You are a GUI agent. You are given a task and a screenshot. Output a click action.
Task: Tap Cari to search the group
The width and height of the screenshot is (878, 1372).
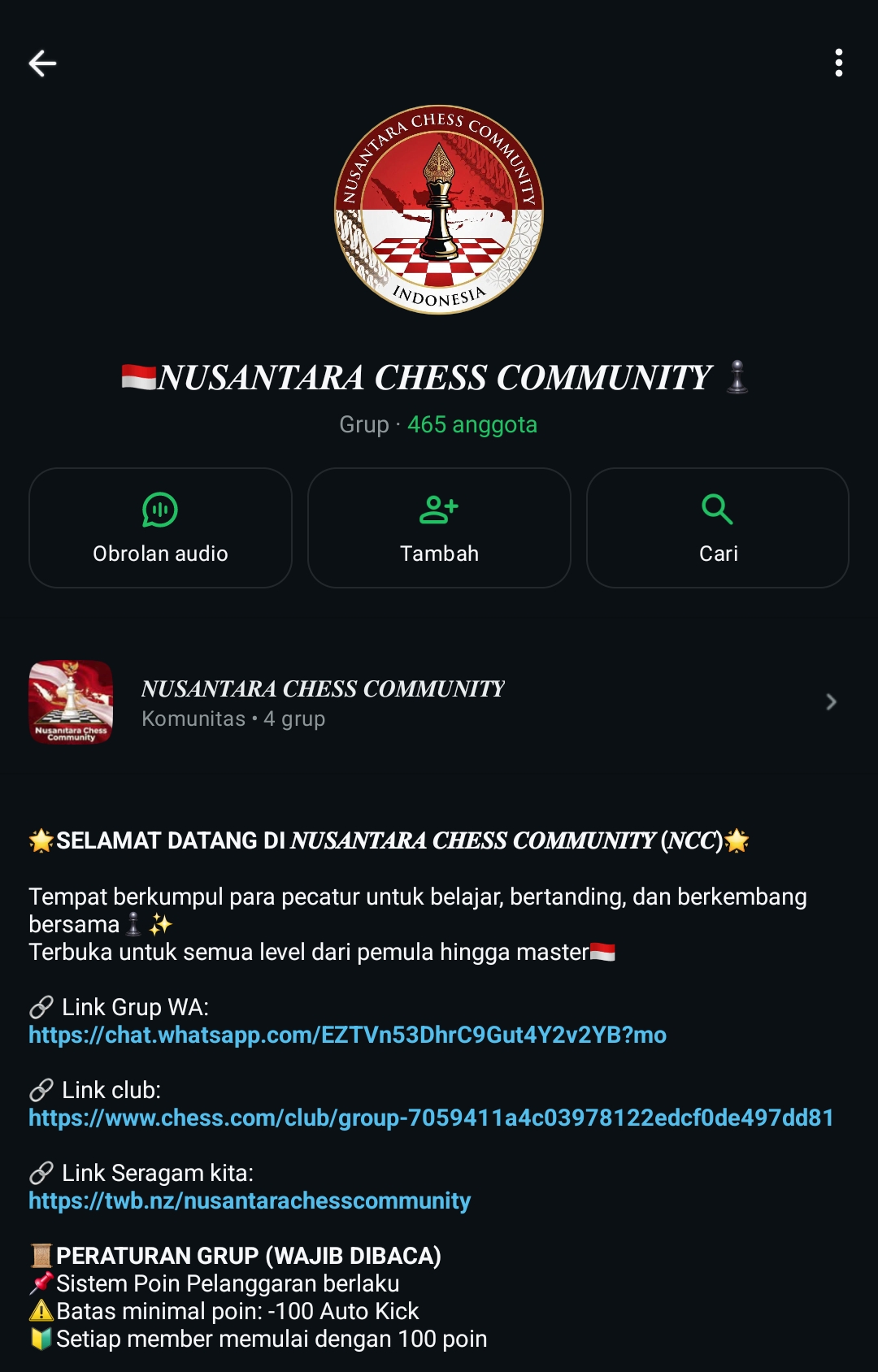718,528
